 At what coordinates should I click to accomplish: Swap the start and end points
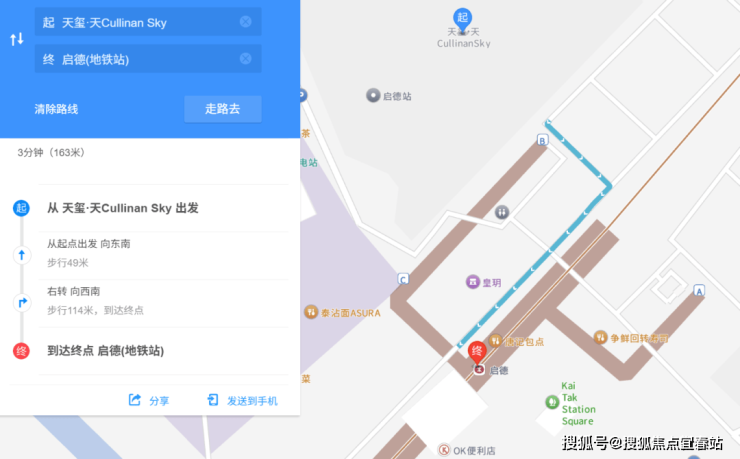coord(16,40)
